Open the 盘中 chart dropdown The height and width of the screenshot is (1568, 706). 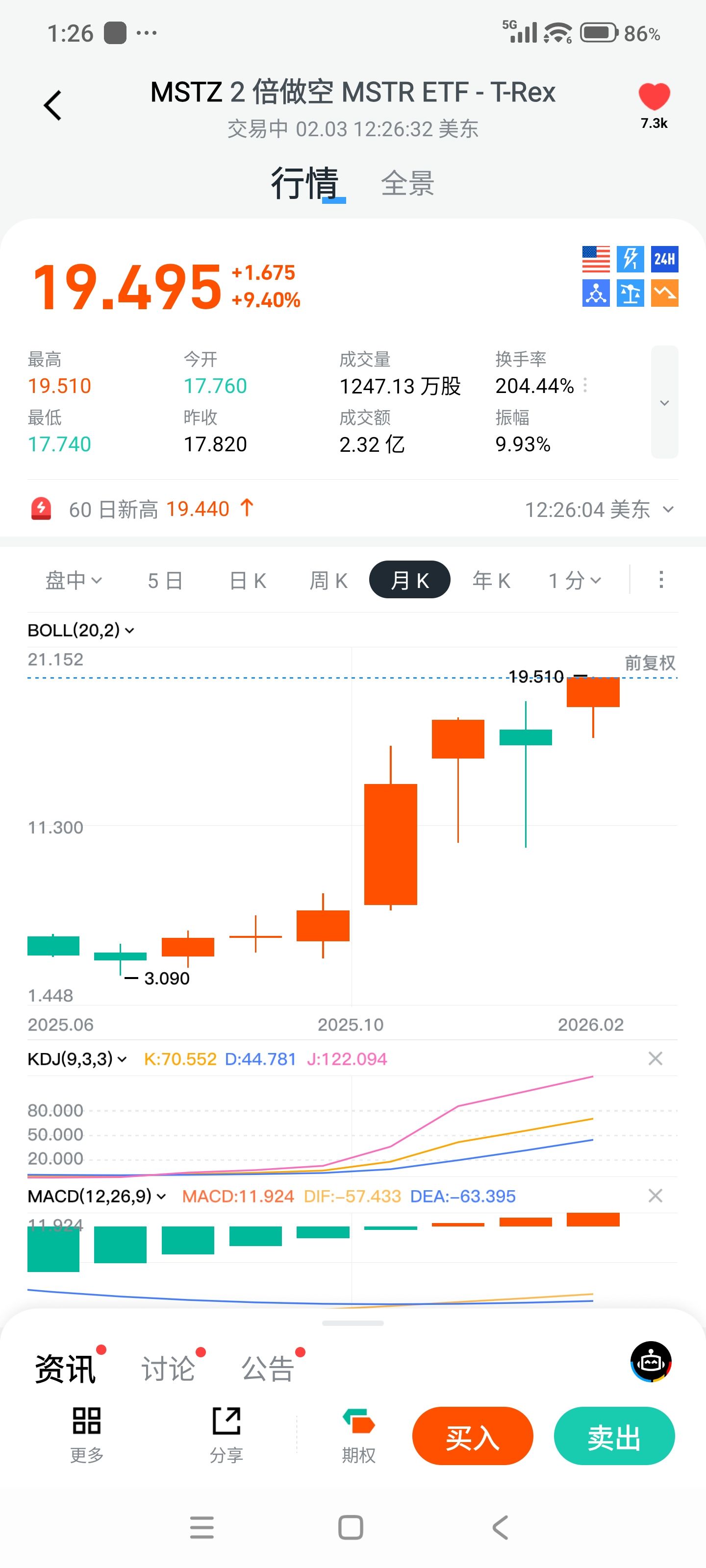tap(74, 580)
